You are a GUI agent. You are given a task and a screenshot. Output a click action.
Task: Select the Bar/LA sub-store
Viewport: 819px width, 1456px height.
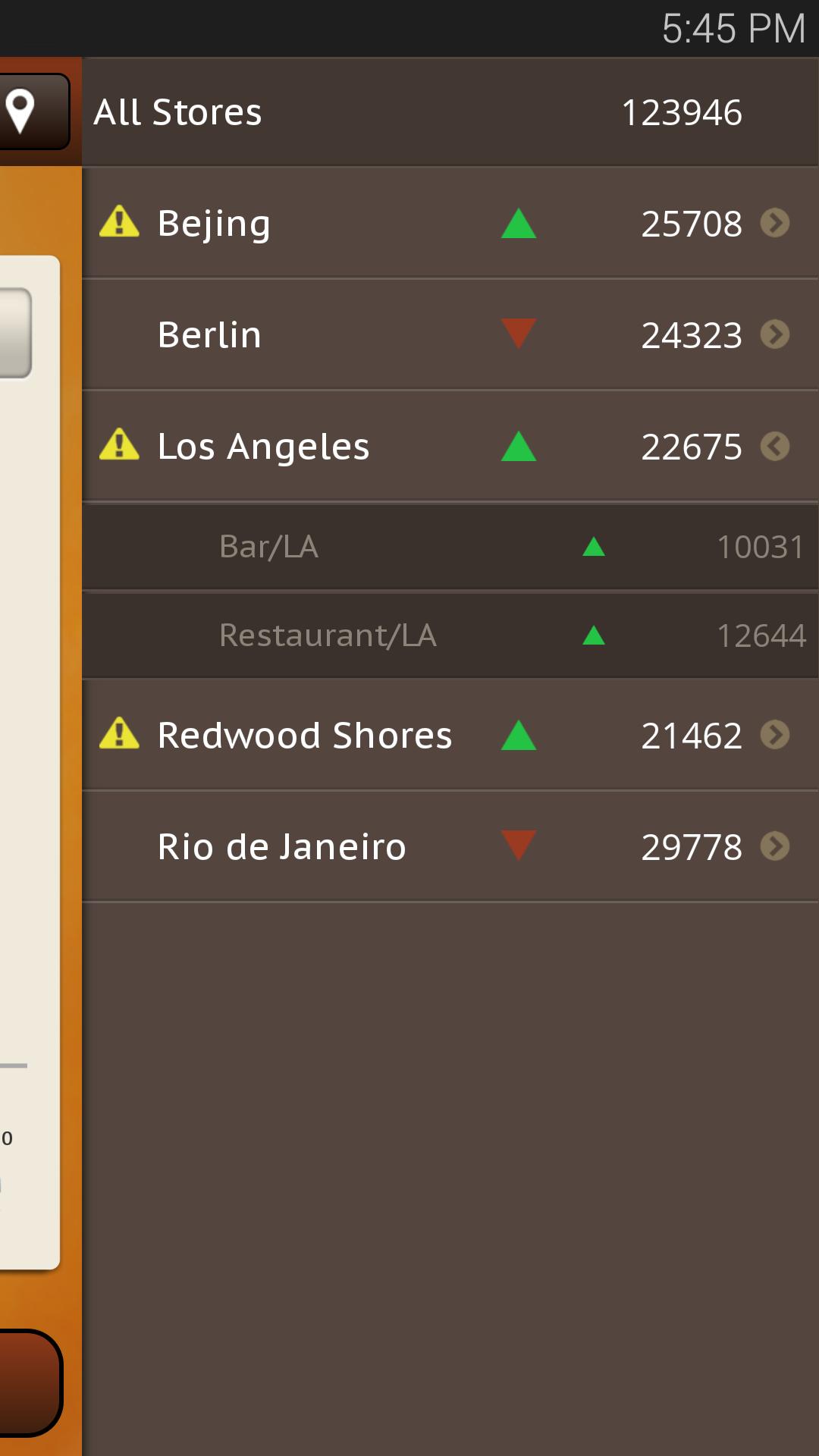point(449,547)
